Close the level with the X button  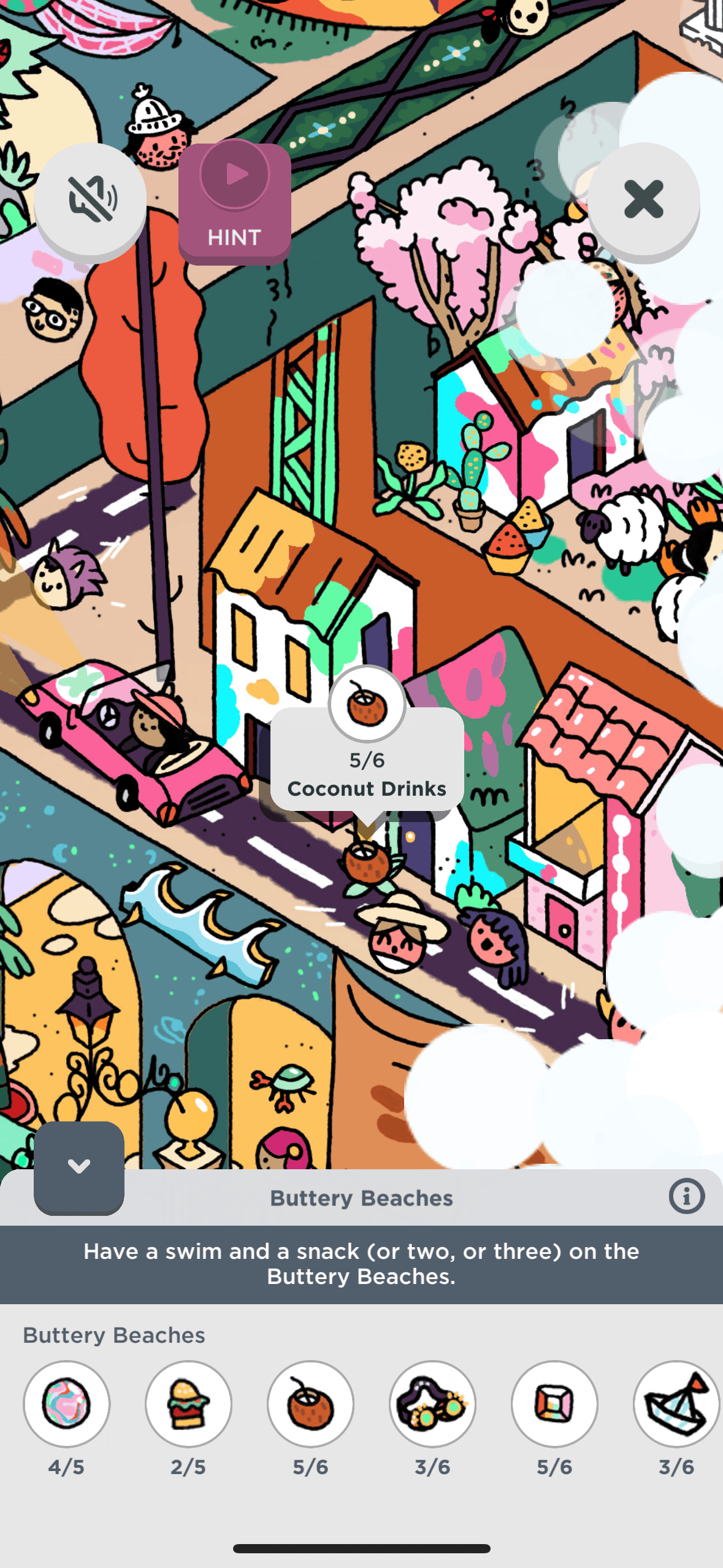coord(643,199)
